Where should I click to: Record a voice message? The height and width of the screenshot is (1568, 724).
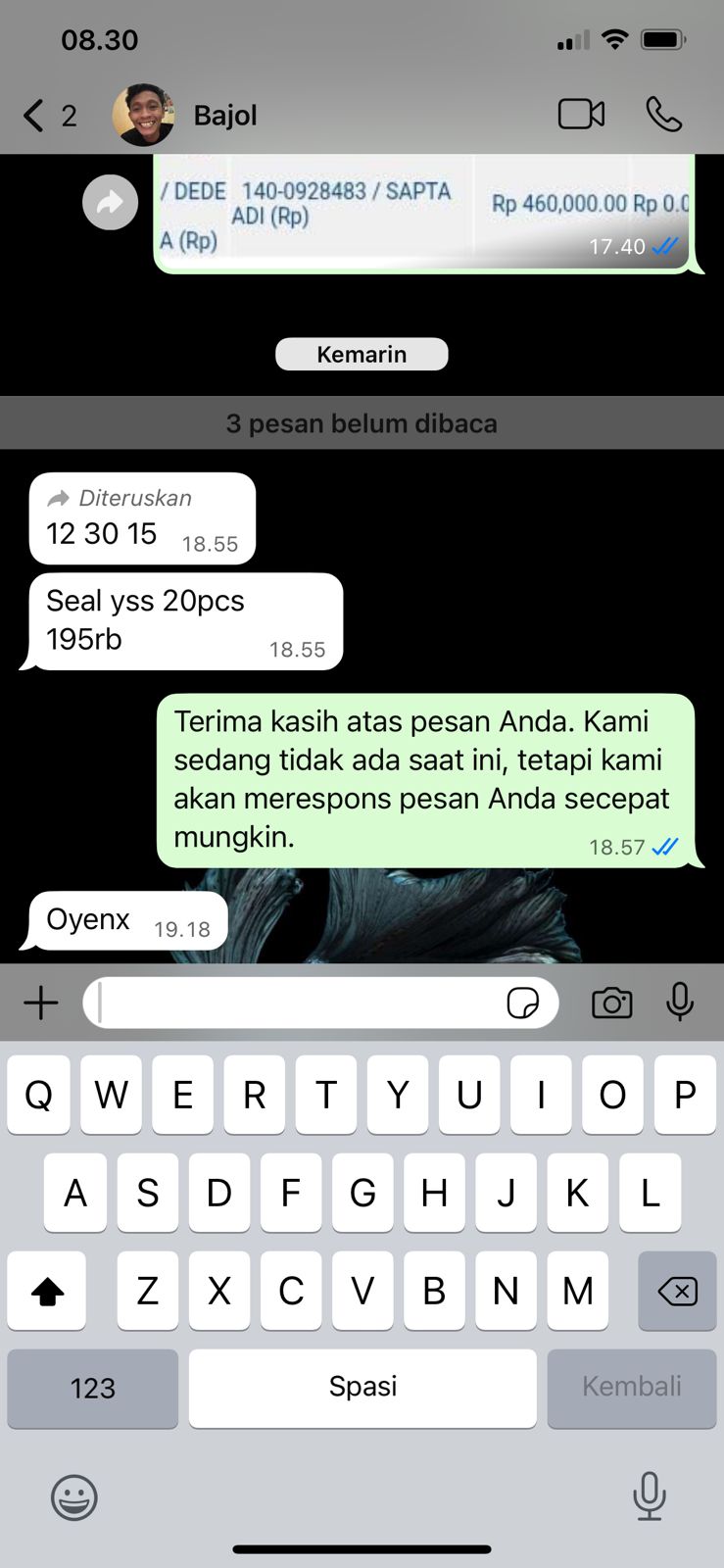[x=680, y=1003]
